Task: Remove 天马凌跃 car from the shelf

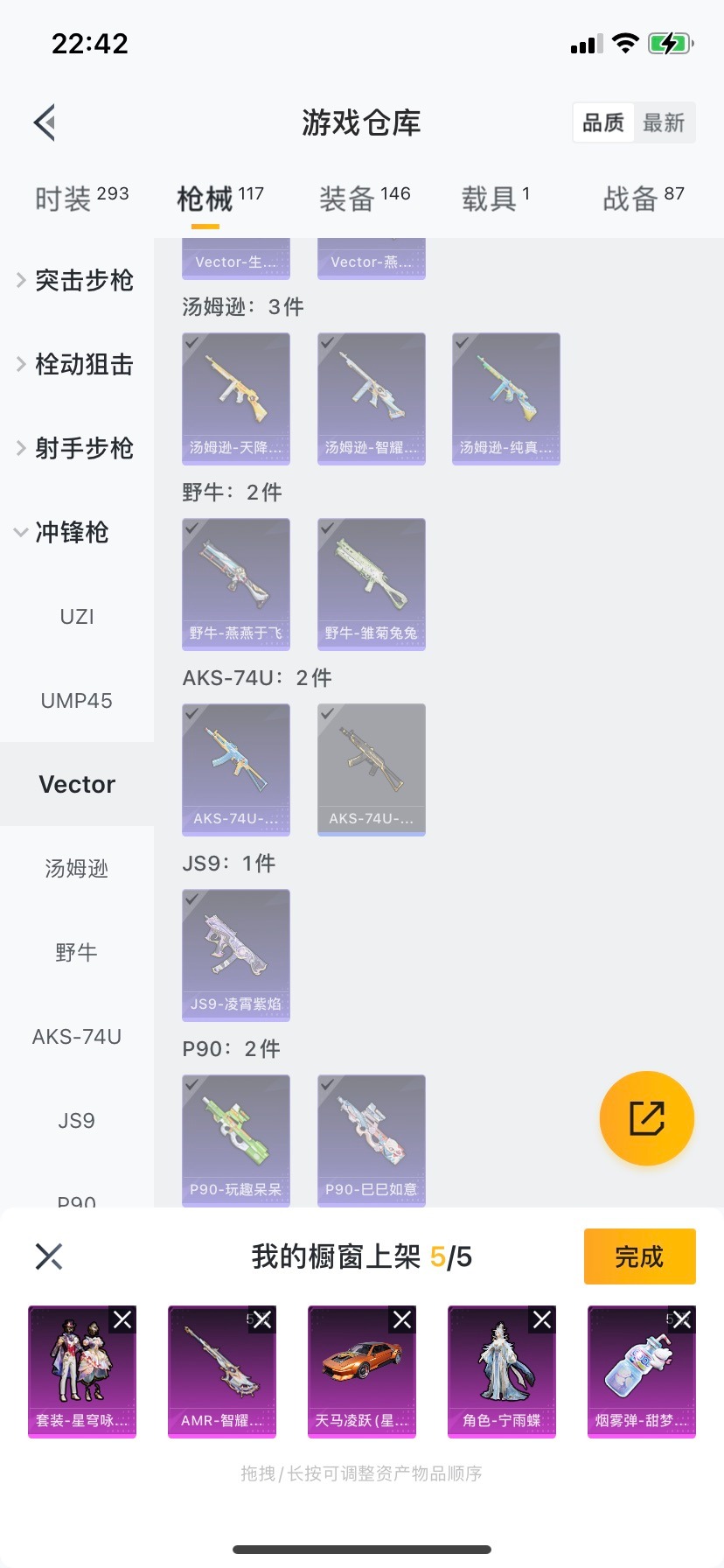Action: coord(402,1319)
